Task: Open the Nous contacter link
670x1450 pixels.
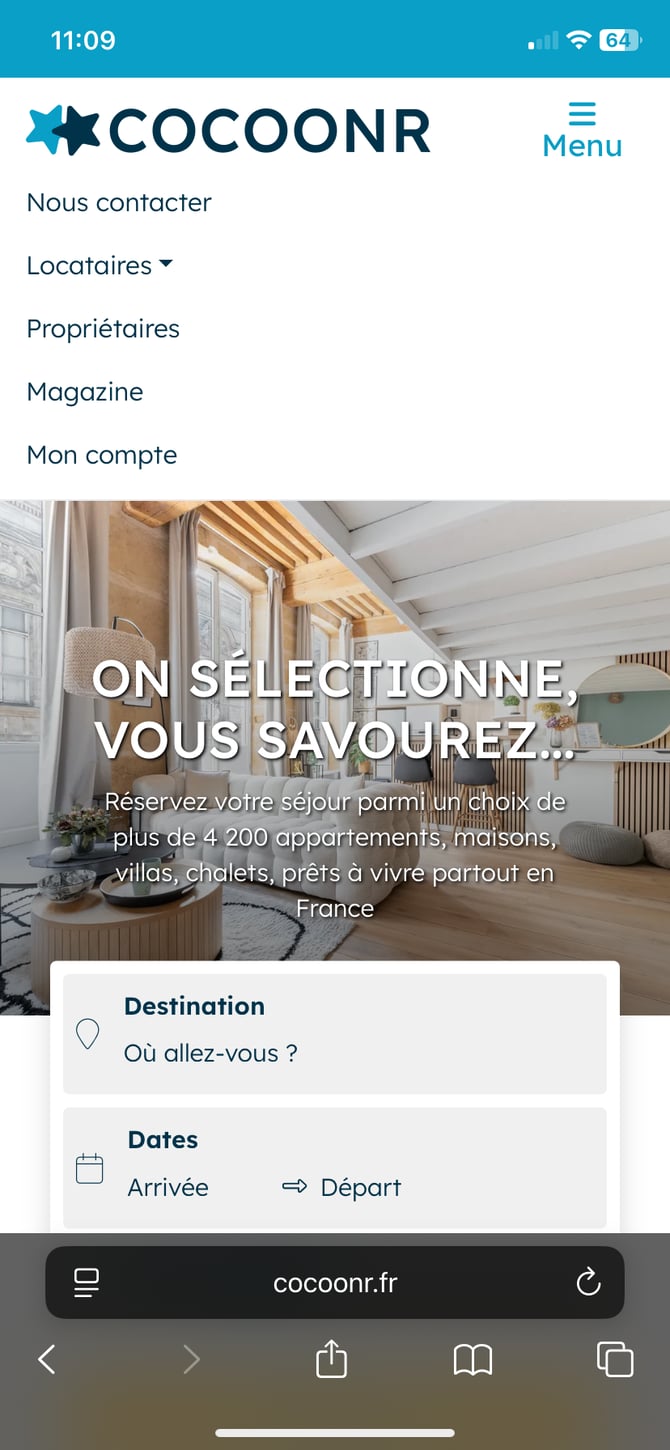Action: [119, 203]
